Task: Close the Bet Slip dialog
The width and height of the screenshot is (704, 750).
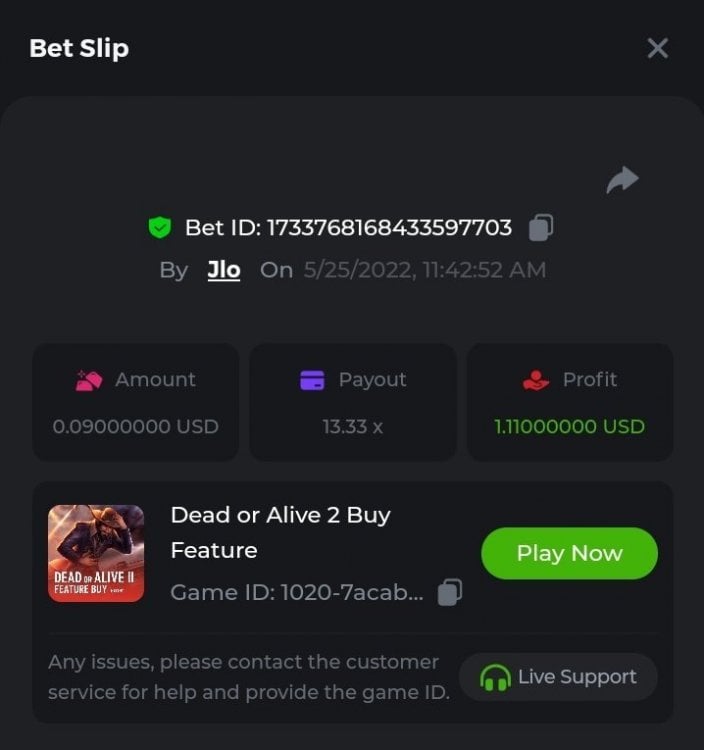Action: pos(657,48)
